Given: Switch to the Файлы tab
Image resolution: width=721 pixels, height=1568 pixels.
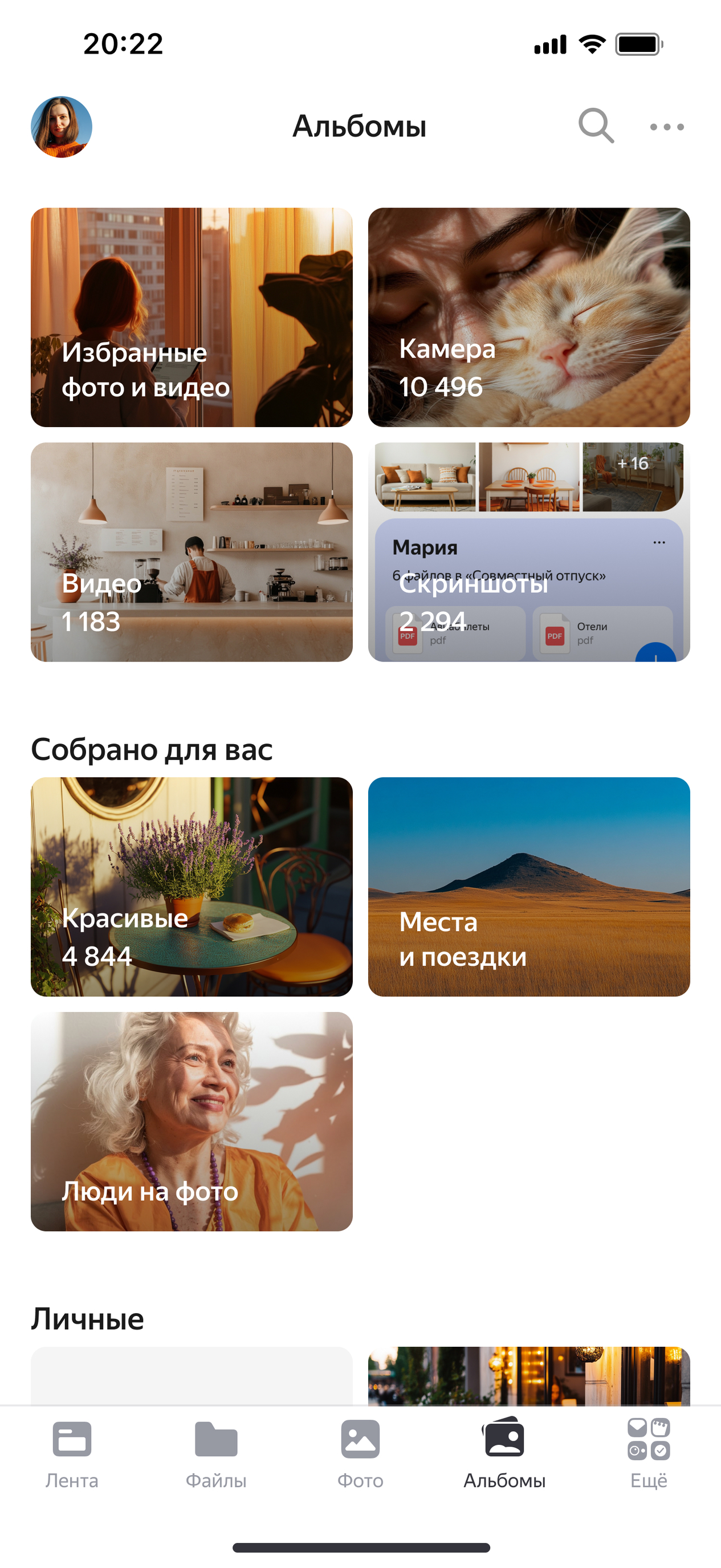Looking at the screenshot, I should coord(216,1453).
